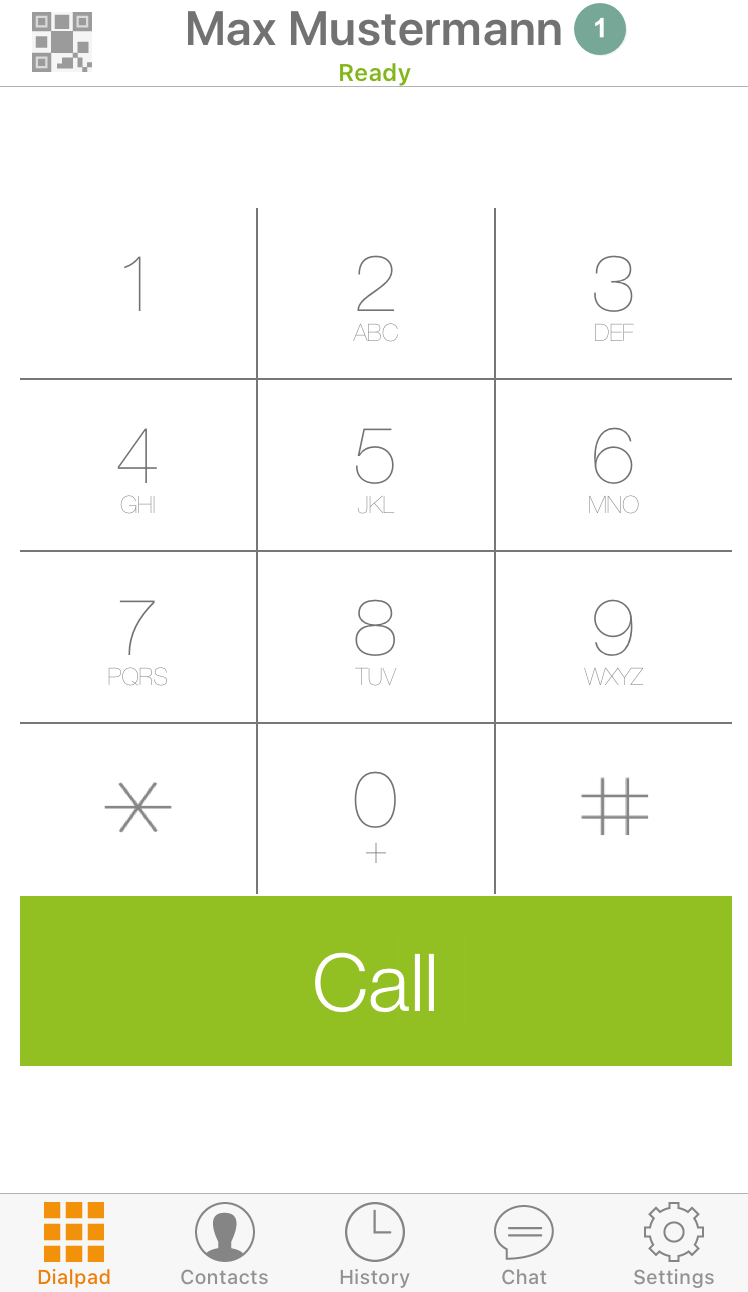Dial digit 7 (PQRS)
Screen dimensions: 748x1292
pyautogui.click(x=138, y=637)
